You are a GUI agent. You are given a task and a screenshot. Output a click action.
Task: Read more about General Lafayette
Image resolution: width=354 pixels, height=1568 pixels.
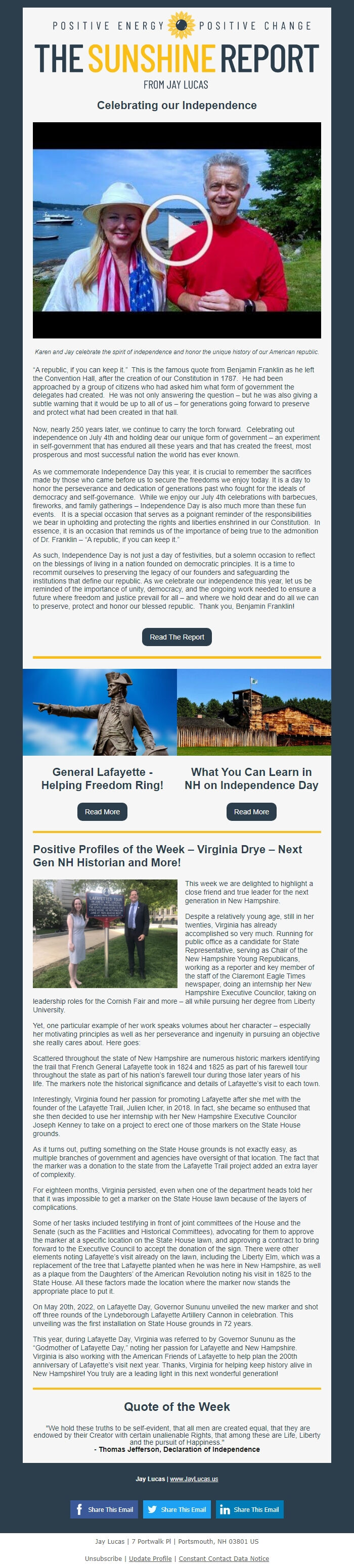tap(102, 811)
